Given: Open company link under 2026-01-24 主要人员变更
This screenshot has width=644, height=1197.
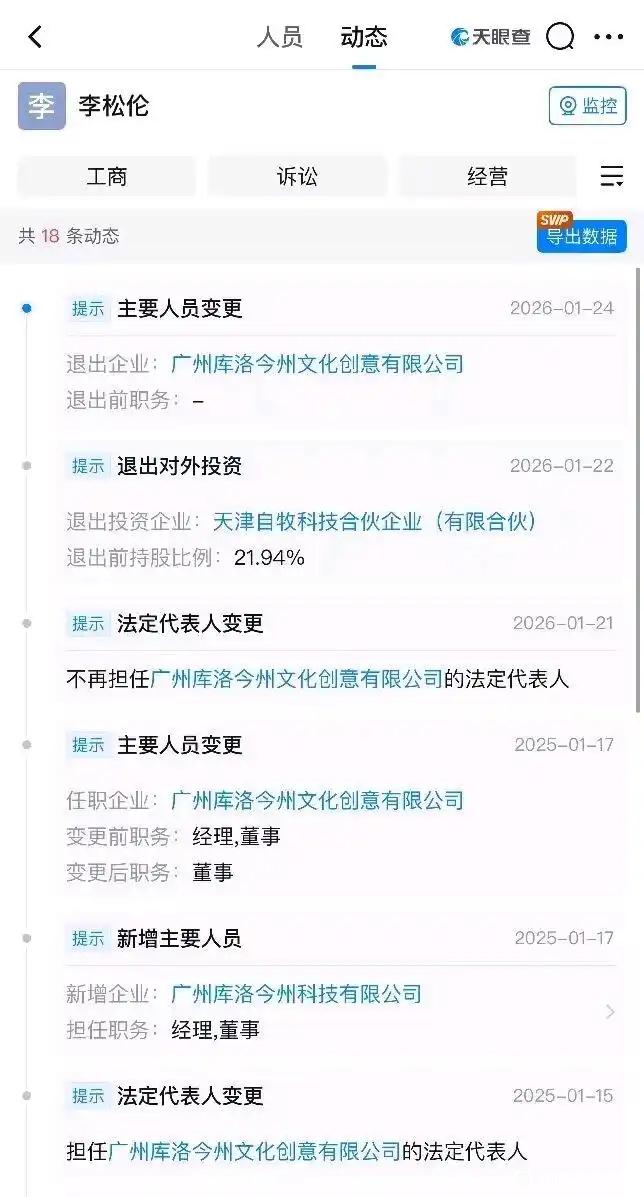Looking at the screenshot, I should (317, 364).
